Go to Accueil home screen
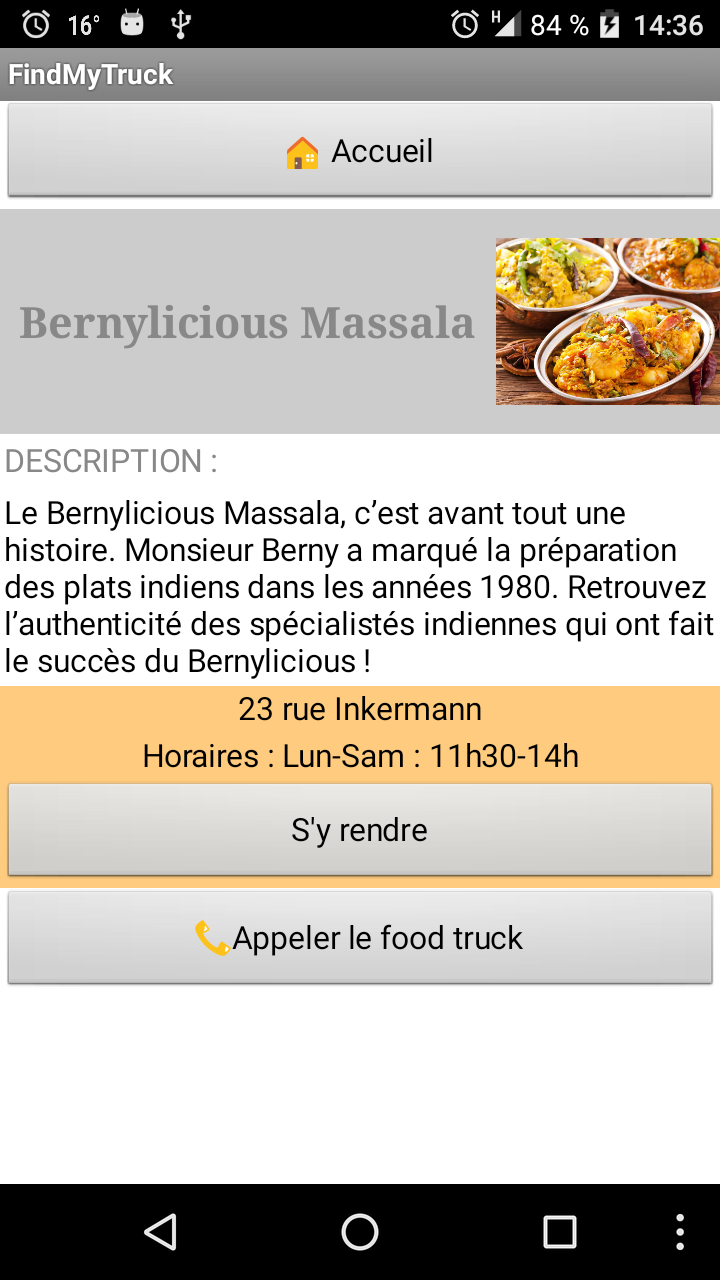This screenshot has width=720, height=1280. click(360, 151)
